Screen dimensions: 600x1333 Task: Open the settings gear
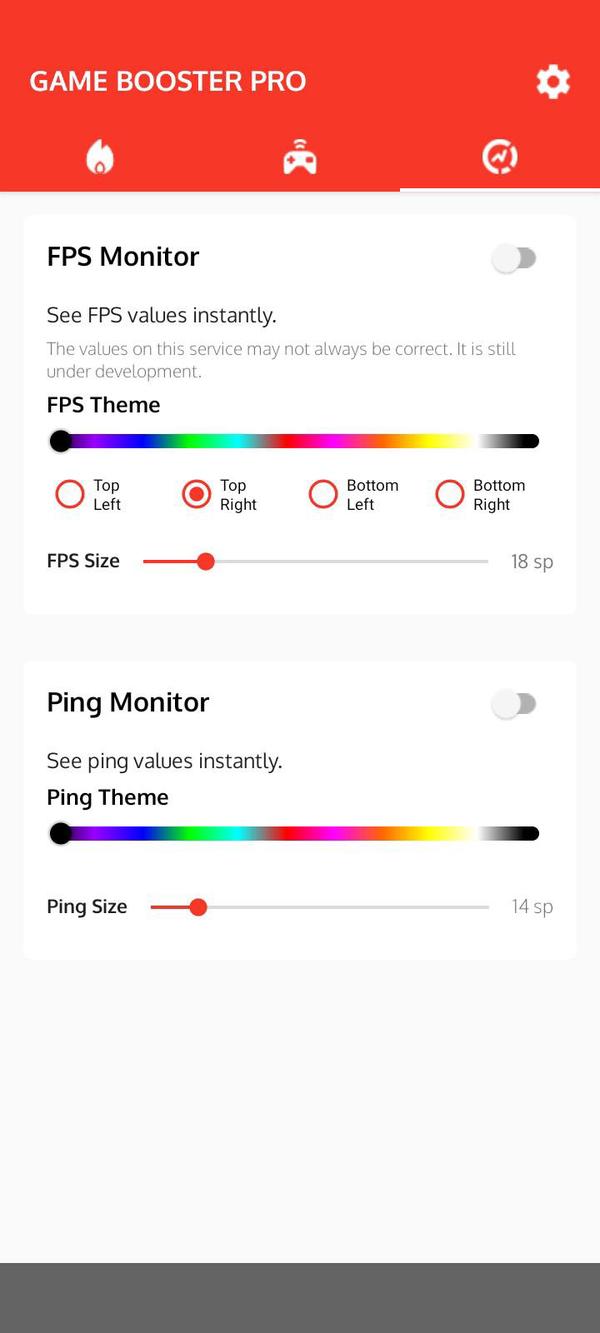click(x=552, y=82)
